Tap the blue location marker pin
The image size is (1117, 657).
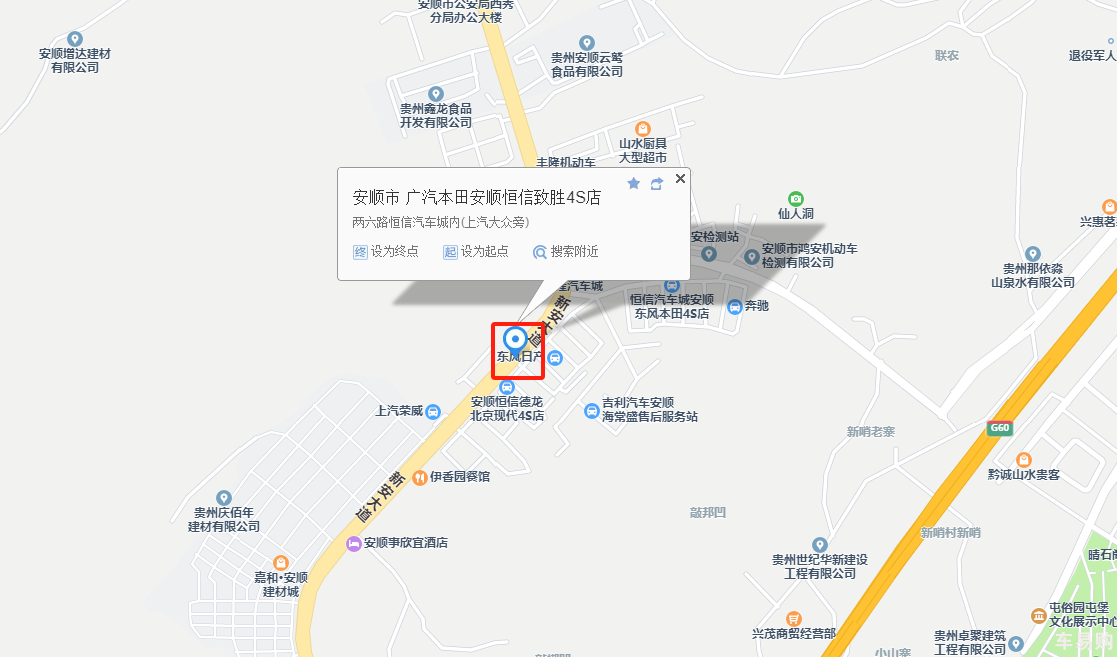(515, 340)
